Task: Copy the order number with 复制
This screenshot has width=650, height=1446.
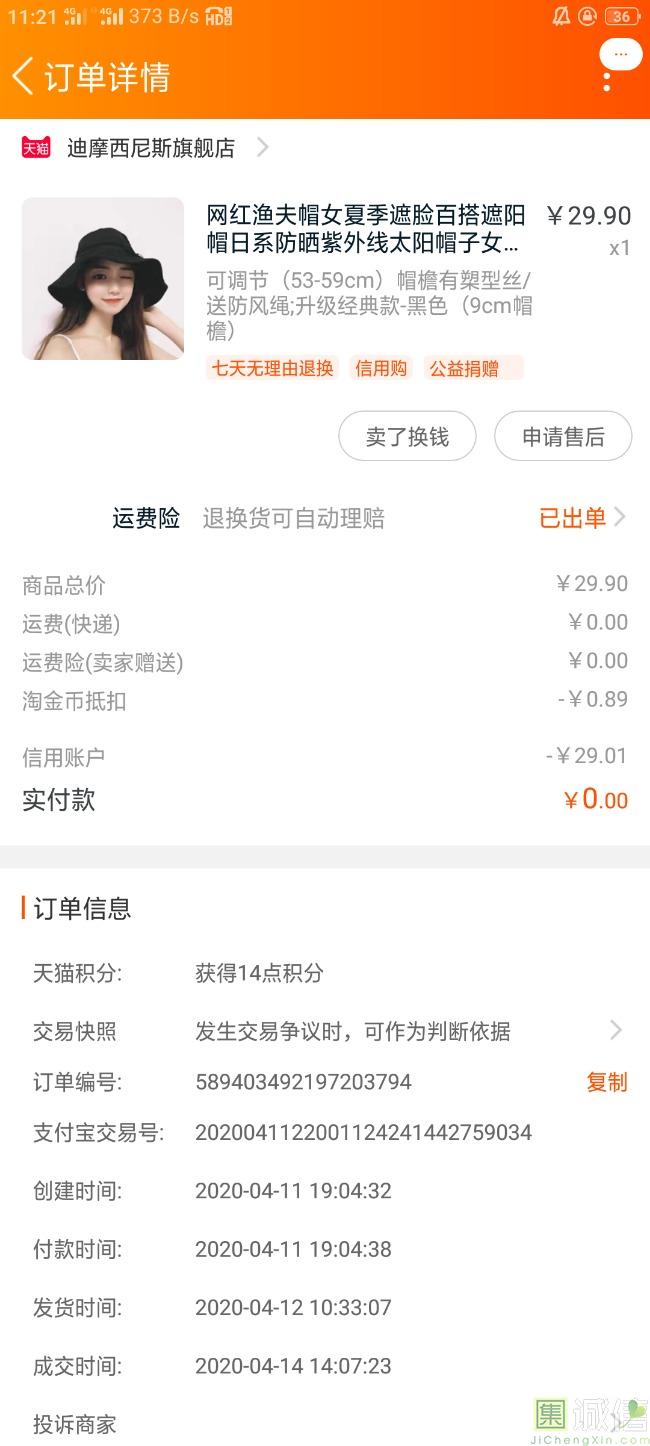Action: (x=606, y=1082)
